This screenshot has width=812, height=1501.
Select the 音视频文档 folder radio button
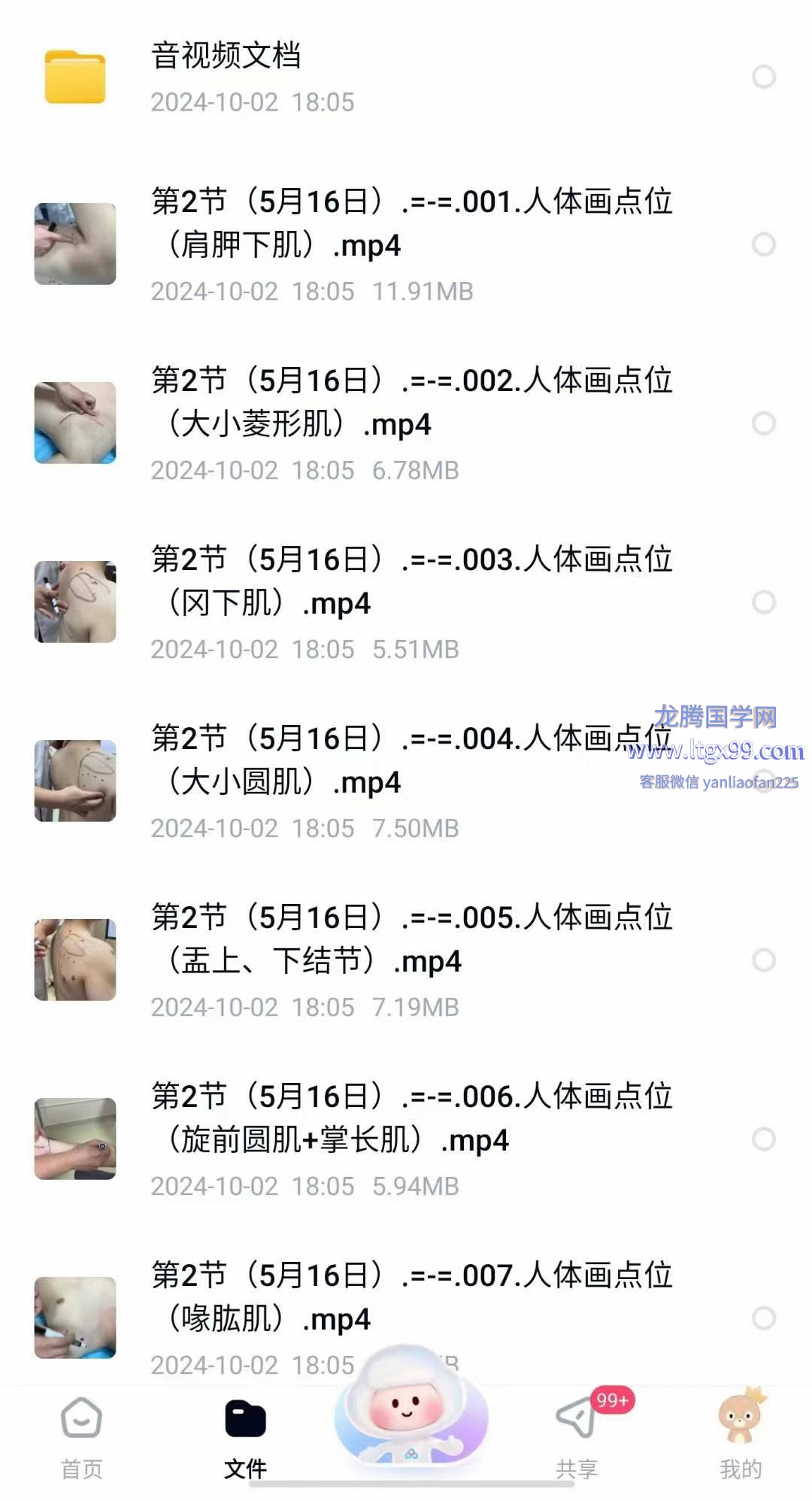pos(763,77)
